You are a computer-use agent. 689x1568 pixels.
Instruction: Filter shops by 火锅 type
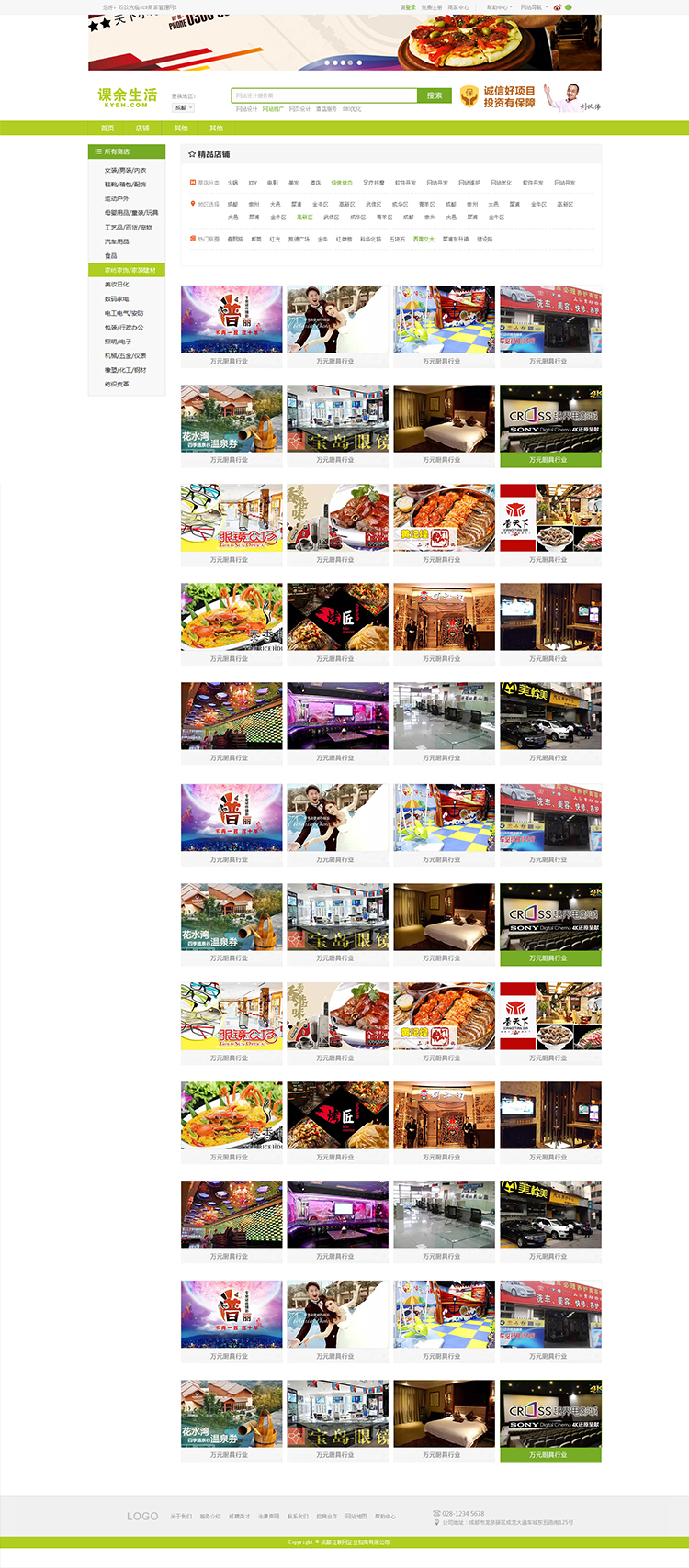(232, 183)
